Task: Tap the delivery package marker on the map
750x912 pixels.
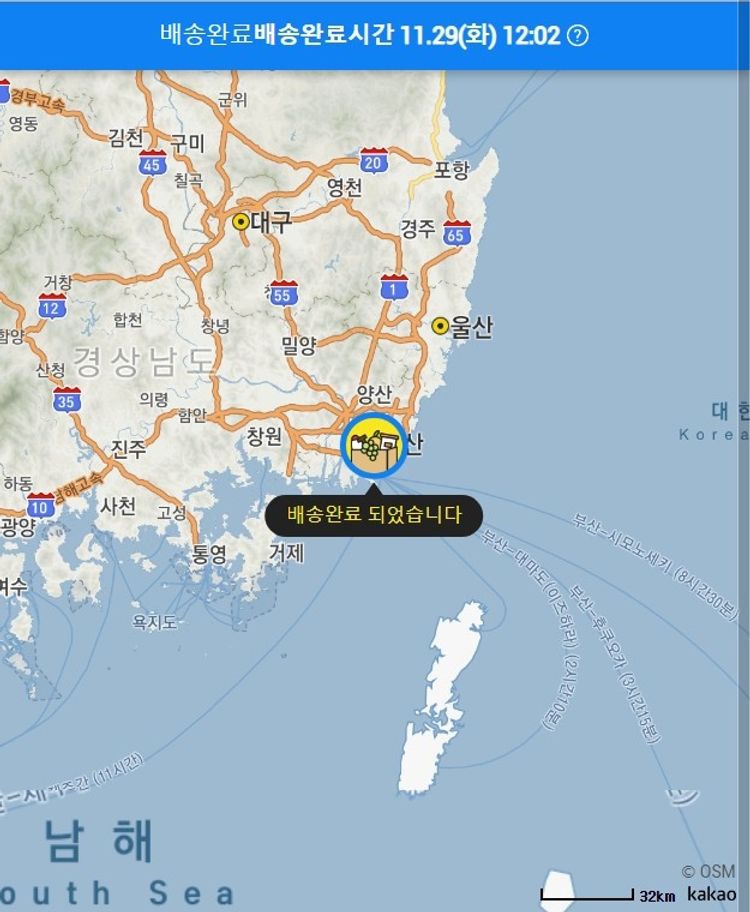Action: (374, 446)
